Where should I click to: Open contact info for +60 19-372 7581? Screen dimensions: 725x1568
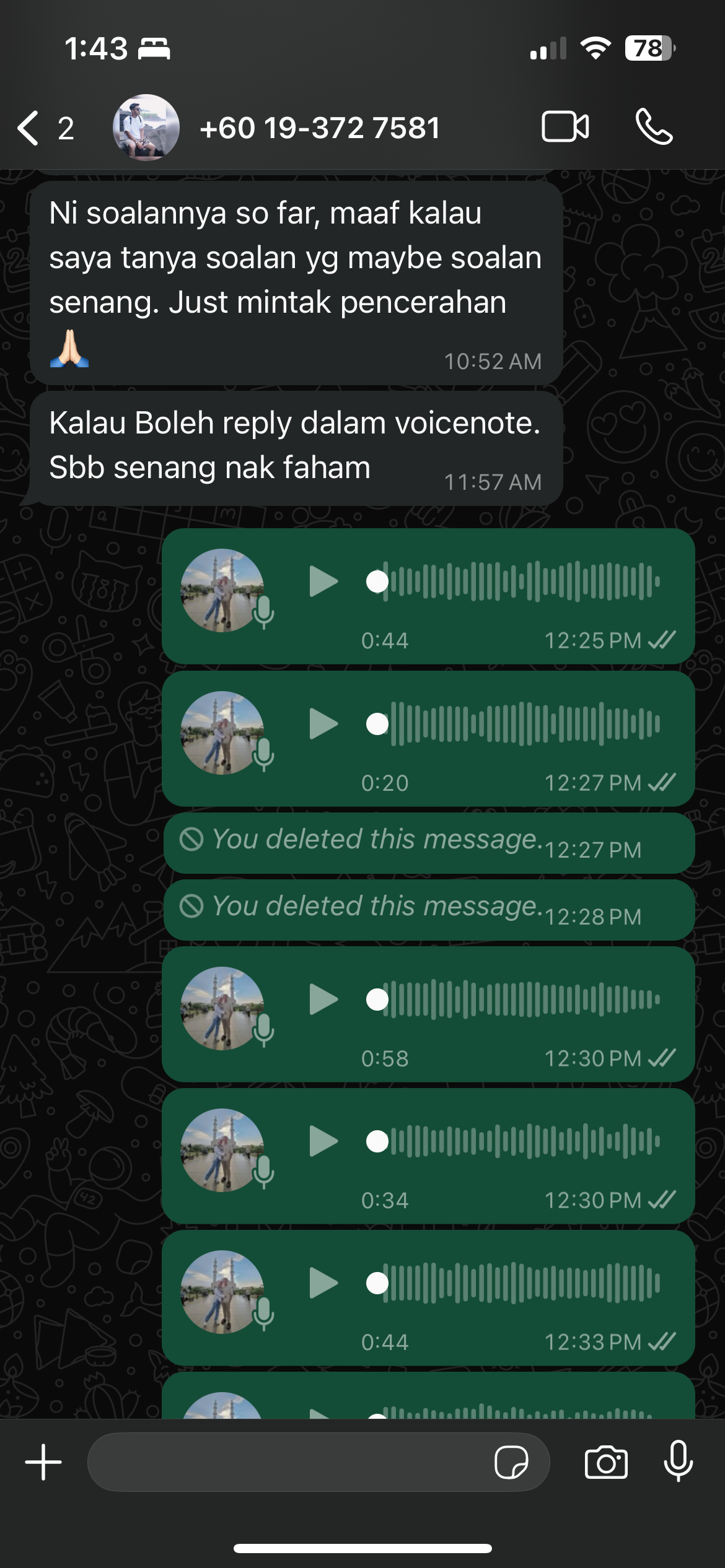319,128
